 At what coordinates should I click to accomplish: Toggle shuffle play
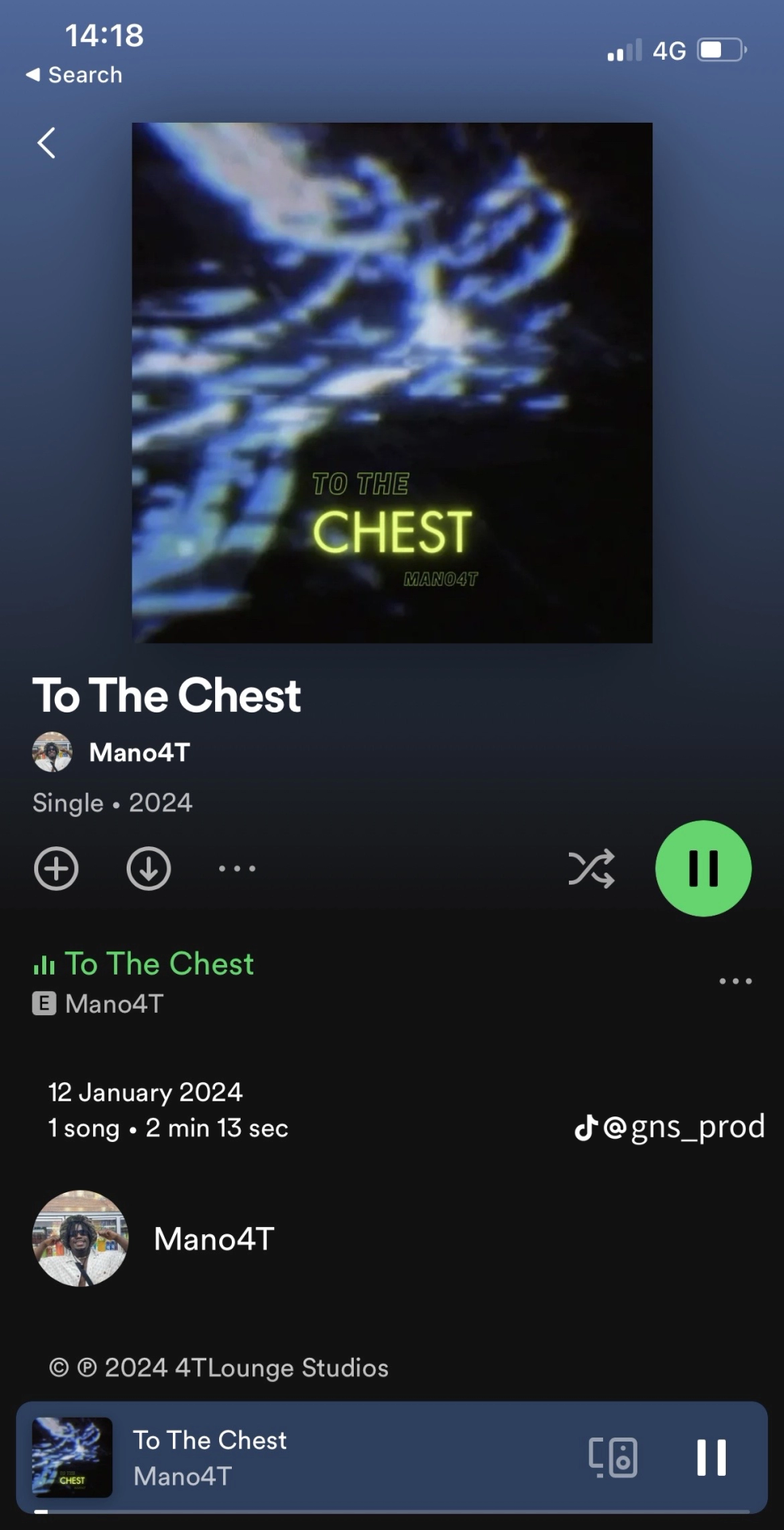coord(591,868)
